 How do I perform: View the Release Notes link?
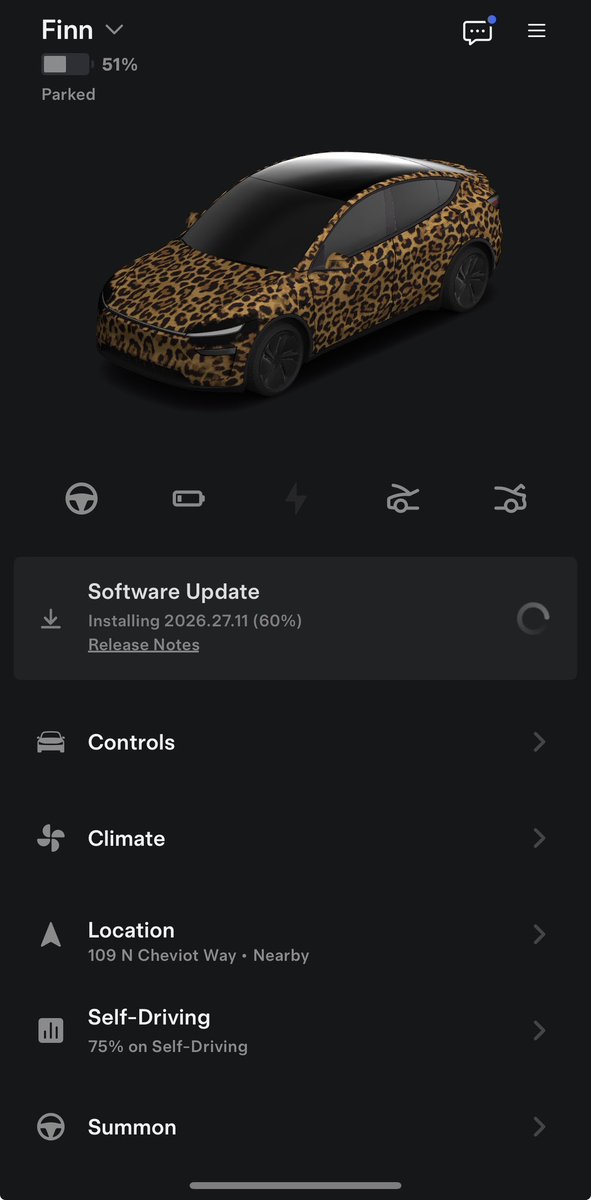143,645
